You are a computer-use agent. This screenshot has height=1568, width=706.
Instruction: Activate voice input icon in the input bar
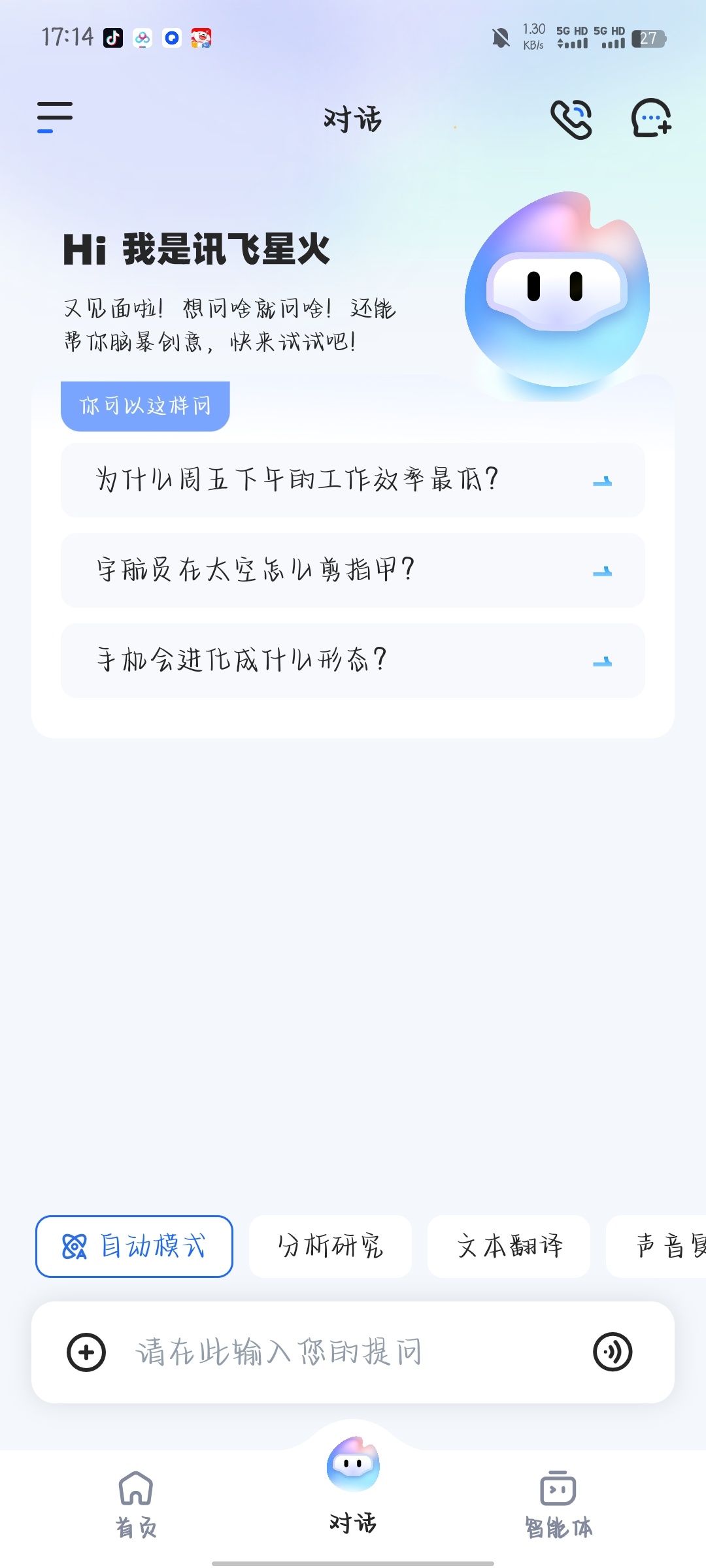click(x=613, y=1352)
